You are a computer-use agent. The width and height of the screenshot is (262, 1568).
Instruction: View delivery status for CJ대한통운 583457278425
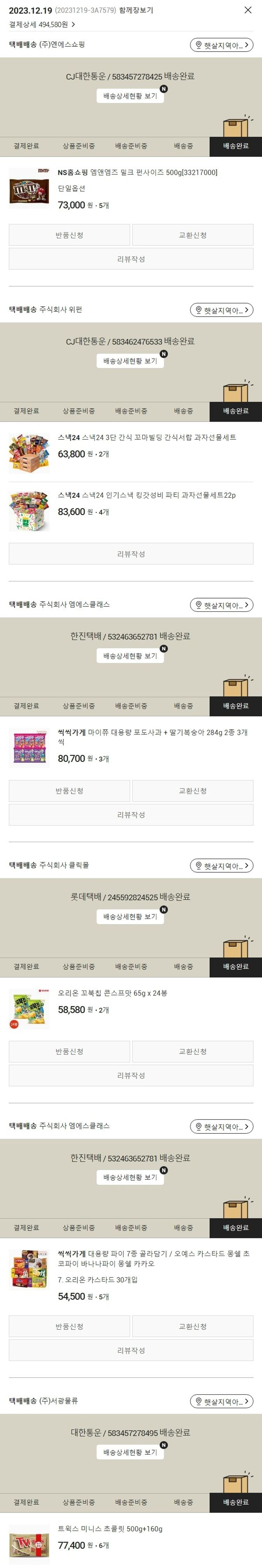pyautogui.click(x=130, y=96)
